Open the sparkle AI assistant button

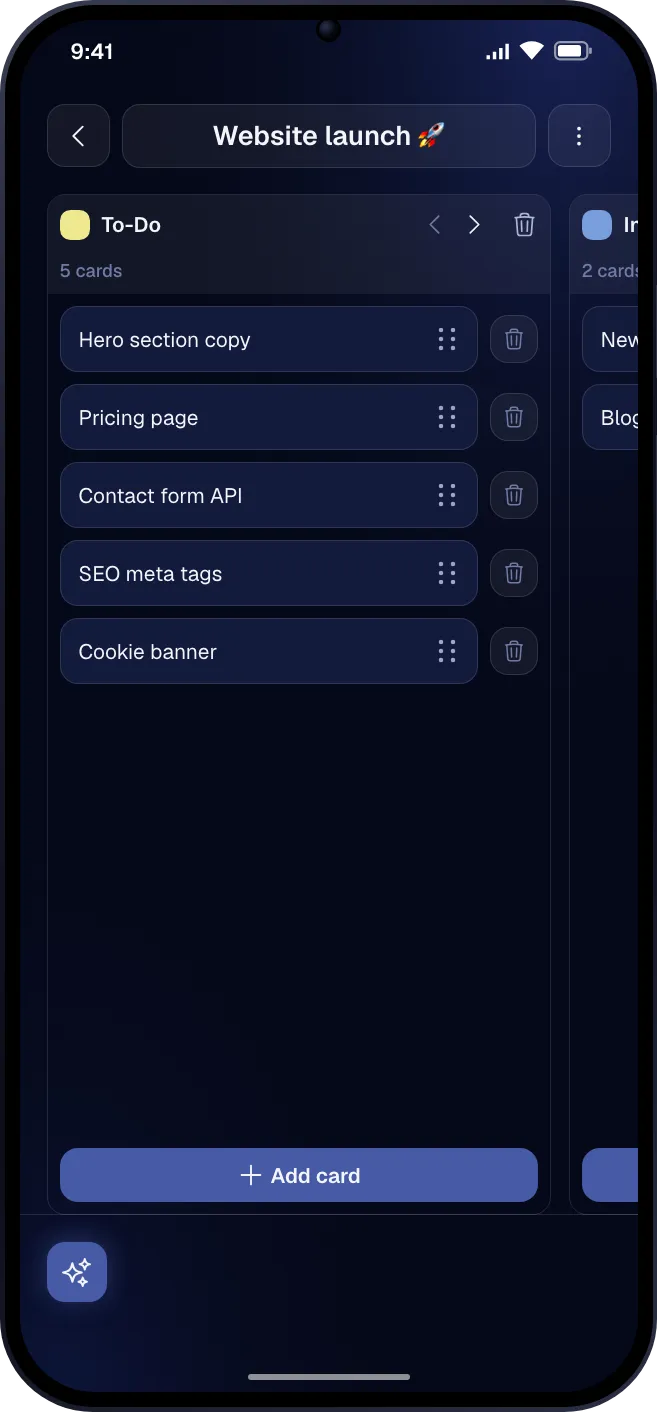click(77, 1272)
